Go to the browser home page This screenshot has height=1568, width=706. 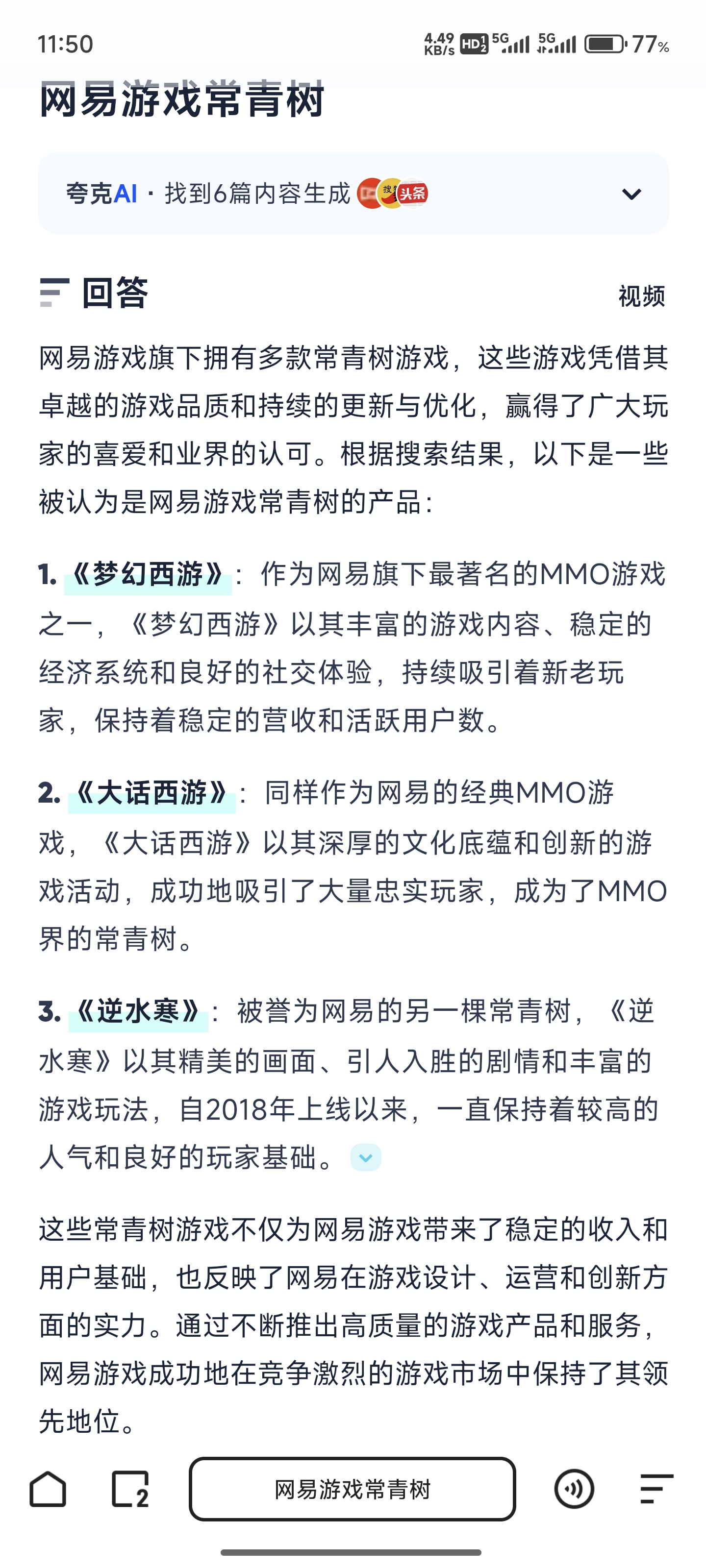coord(48,1489)
